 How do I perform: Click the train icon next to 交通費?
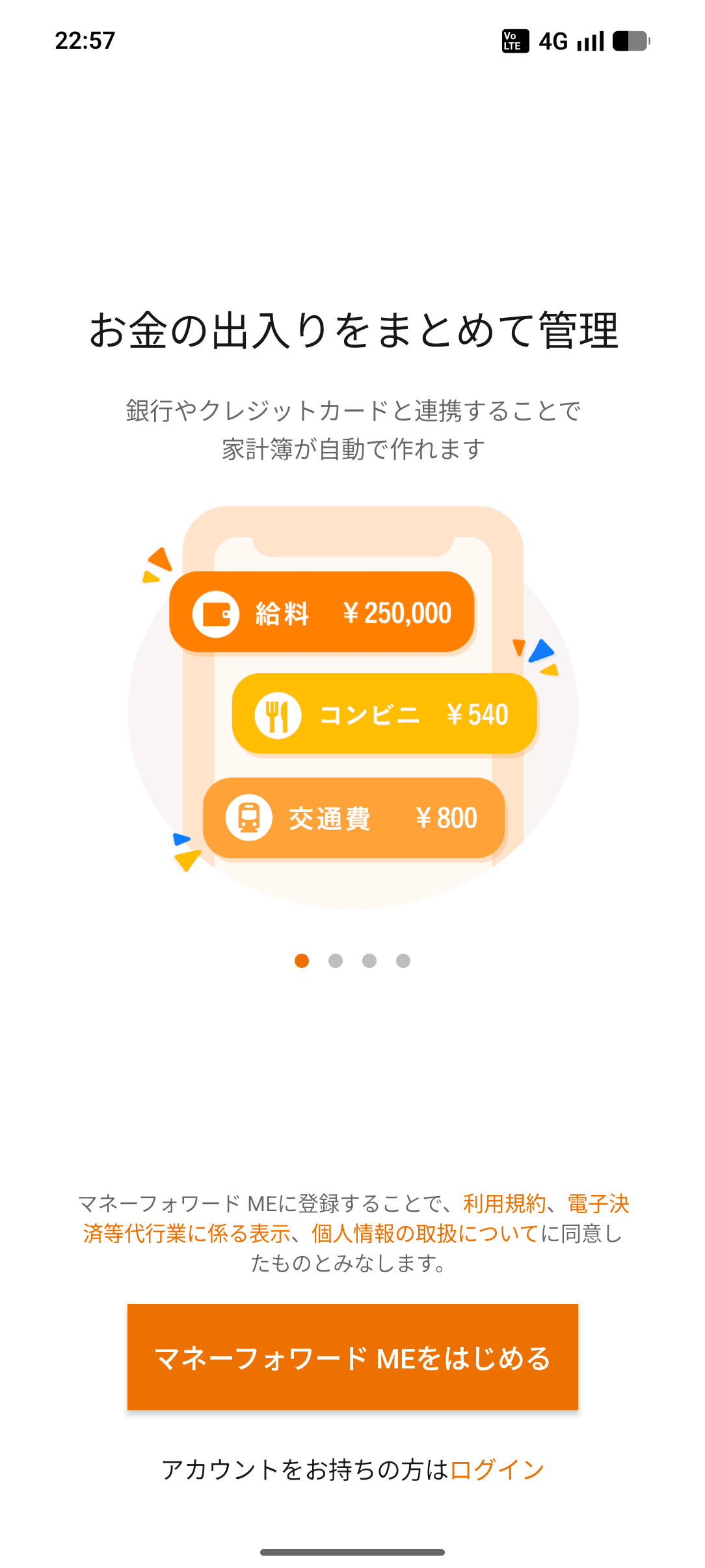(x=249, y=818)
